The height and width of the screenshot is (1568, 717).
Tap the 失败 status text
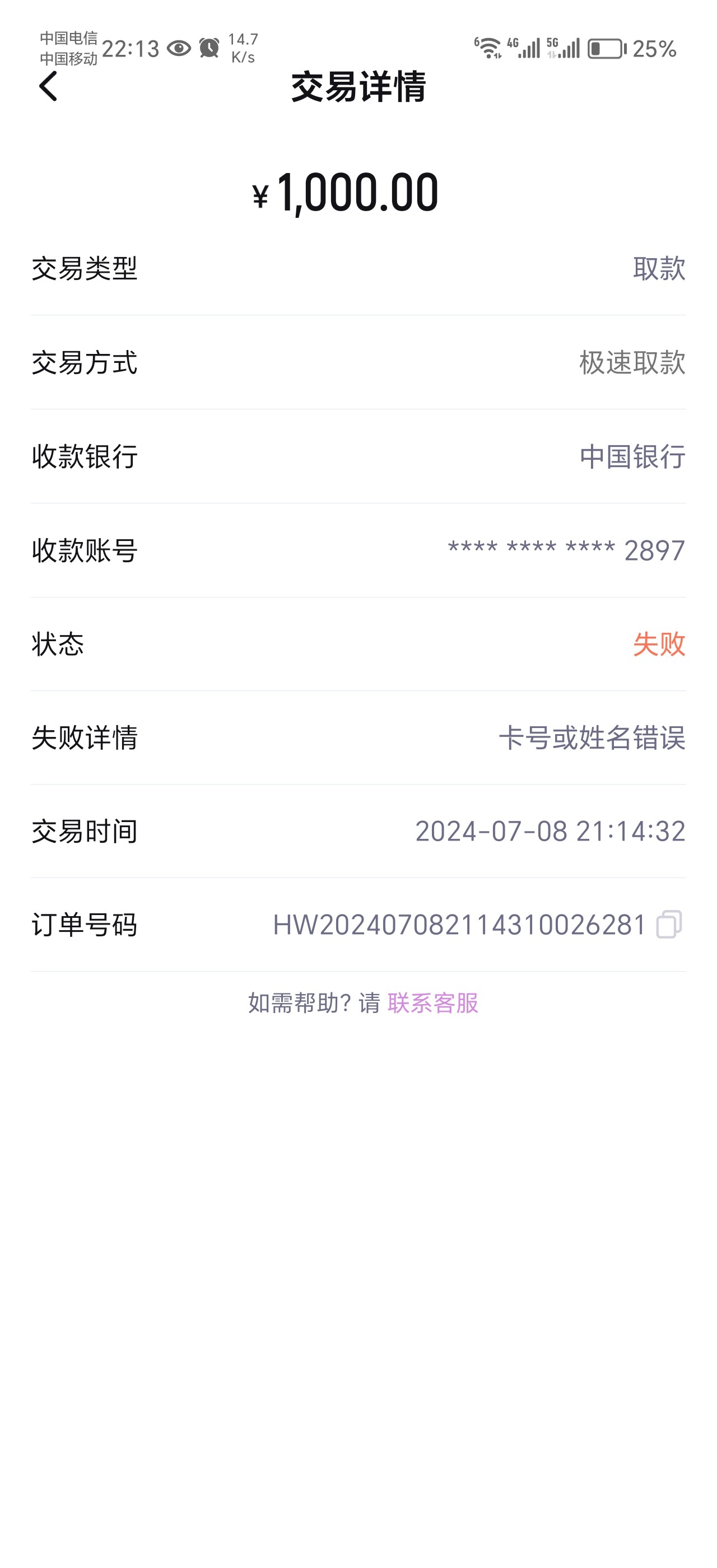tap(658, 645)
